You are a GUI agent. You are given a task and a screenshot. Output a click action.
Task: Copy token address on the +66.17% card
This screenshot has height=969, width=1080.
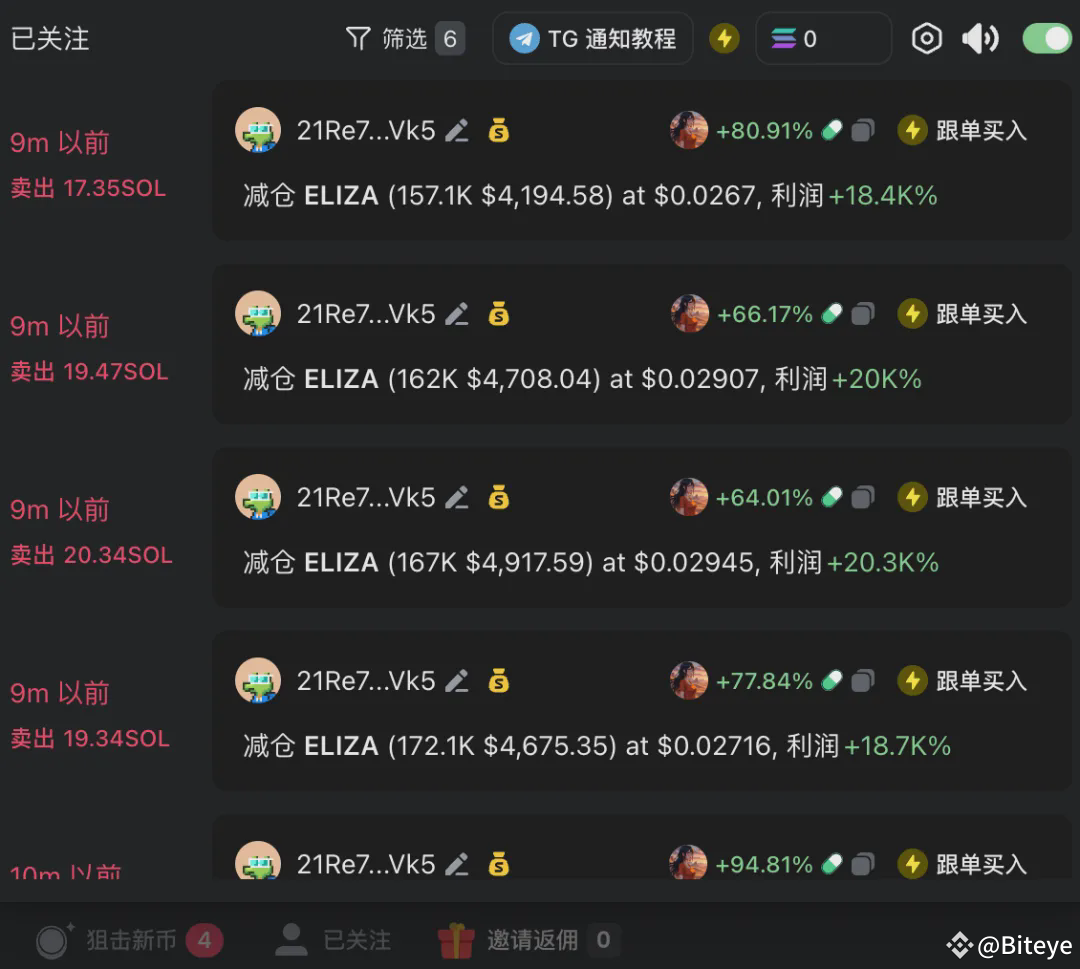863,314
